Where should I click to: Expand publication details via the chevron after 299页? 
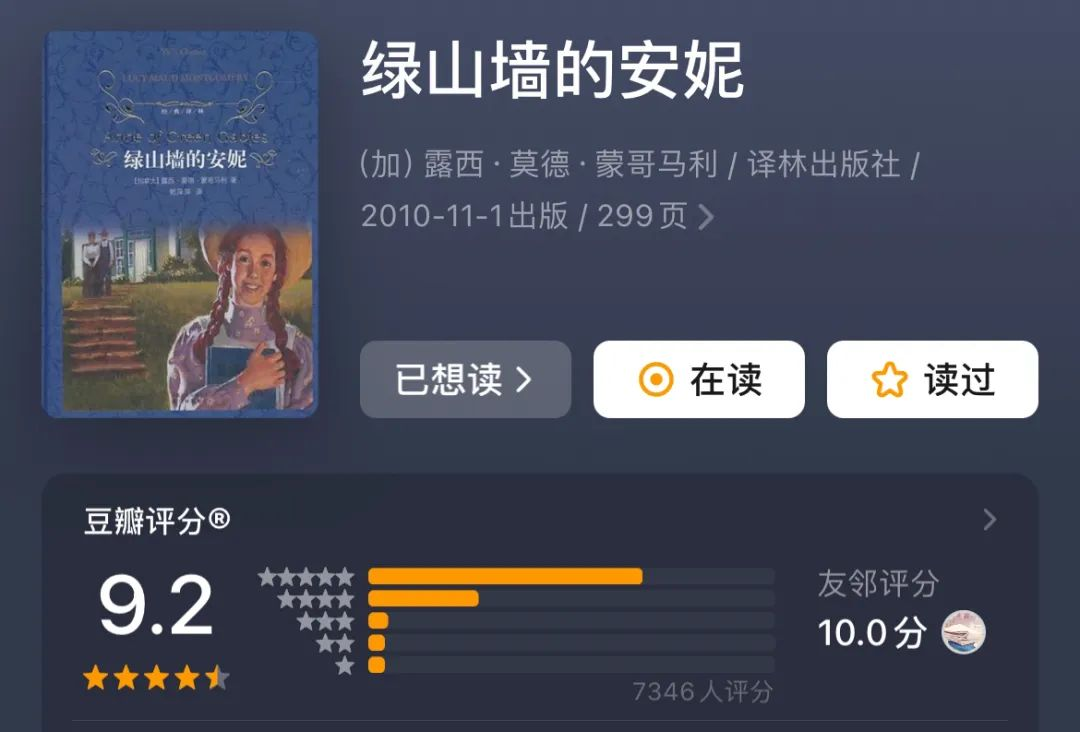click(706, 217)
